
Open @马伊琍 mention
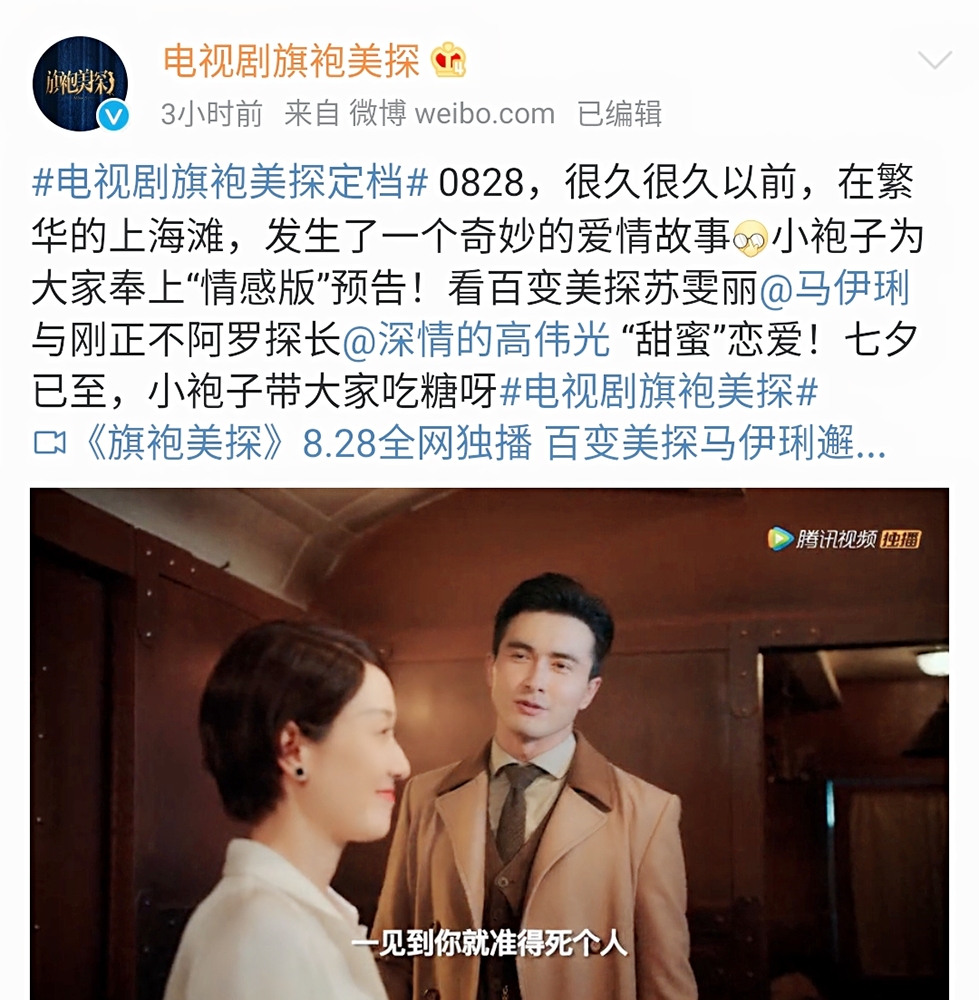pyautogui.click(x=835, y=289)
